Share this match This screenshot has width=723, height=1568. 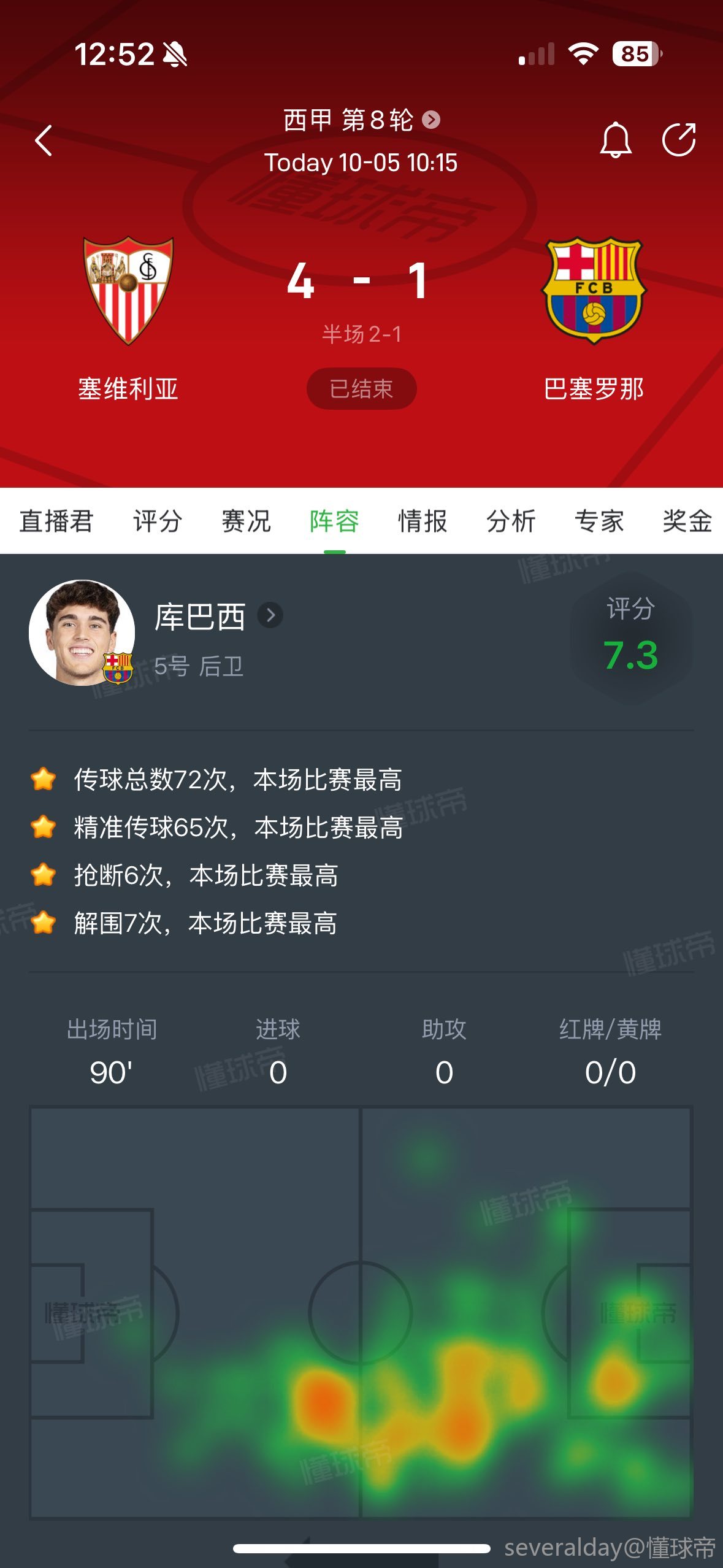679,140
